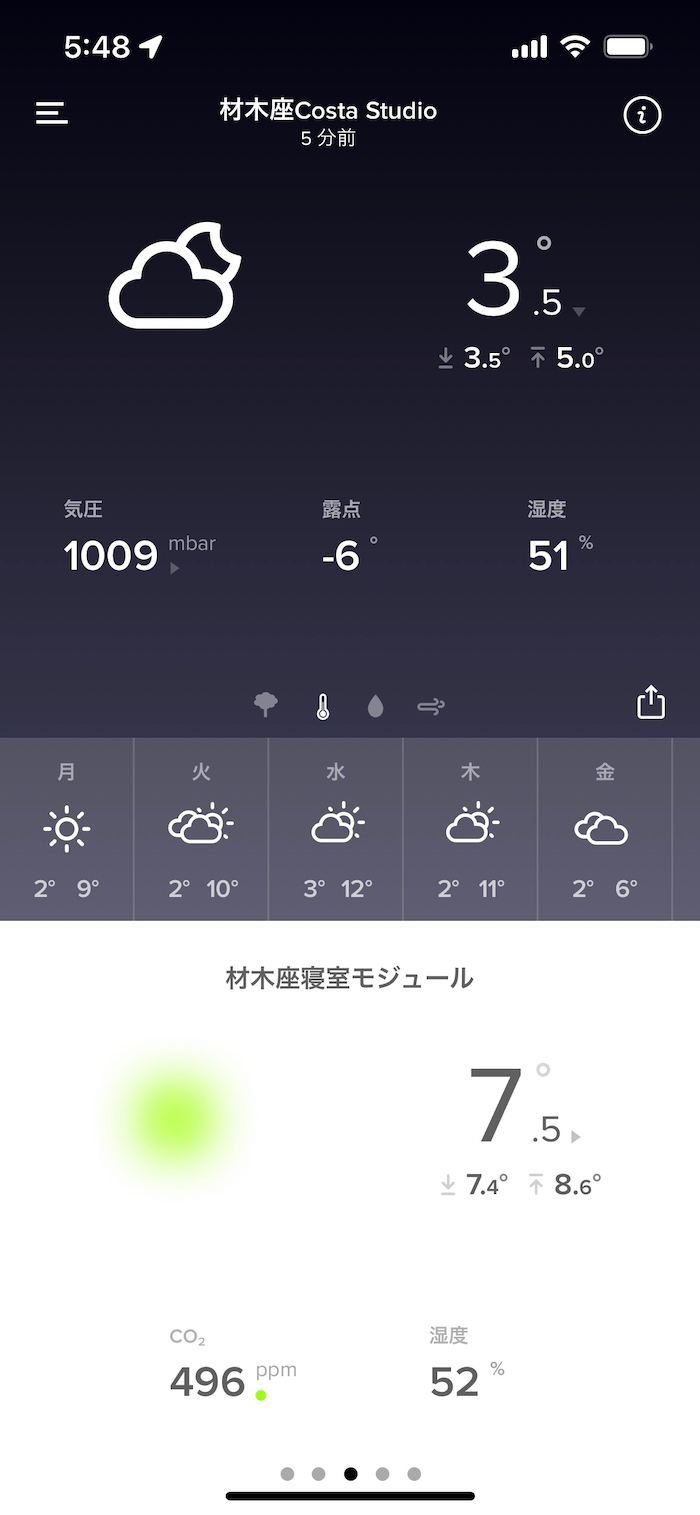Open Tuesday (火) forecast

(201, 830)
